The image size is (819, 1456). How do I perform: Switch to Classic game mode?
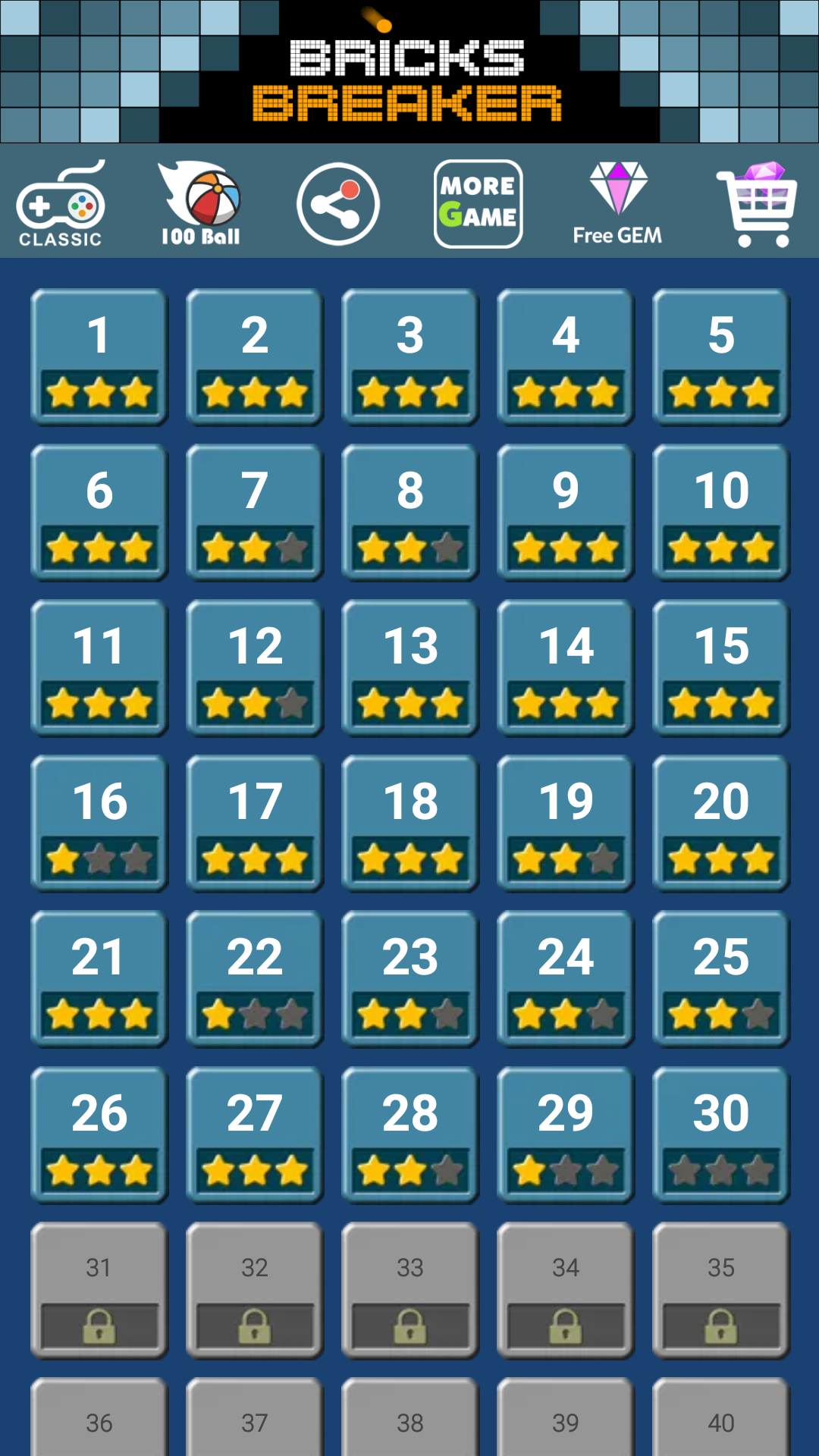point(61,204)
